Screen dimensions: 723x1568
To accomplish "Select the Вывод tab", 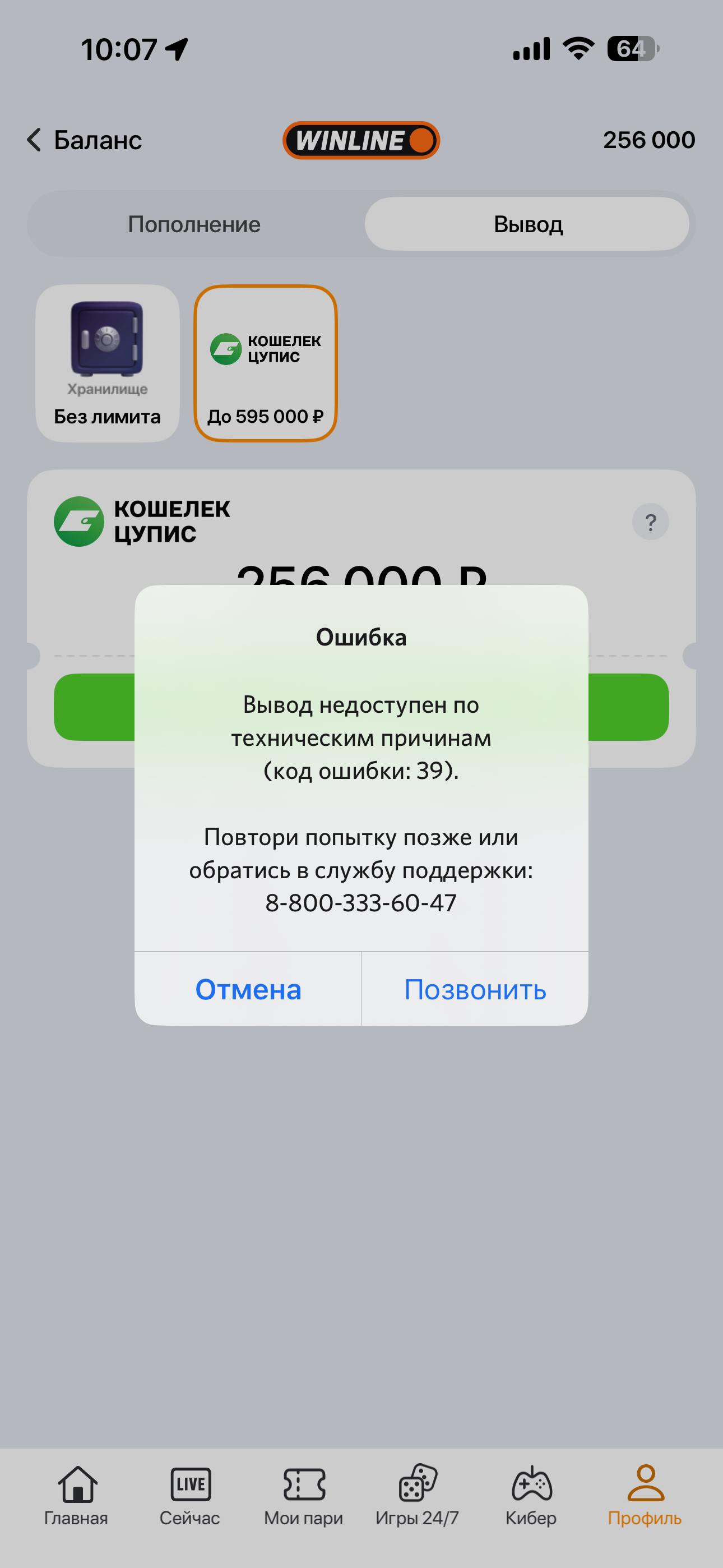I will [527, 224].
